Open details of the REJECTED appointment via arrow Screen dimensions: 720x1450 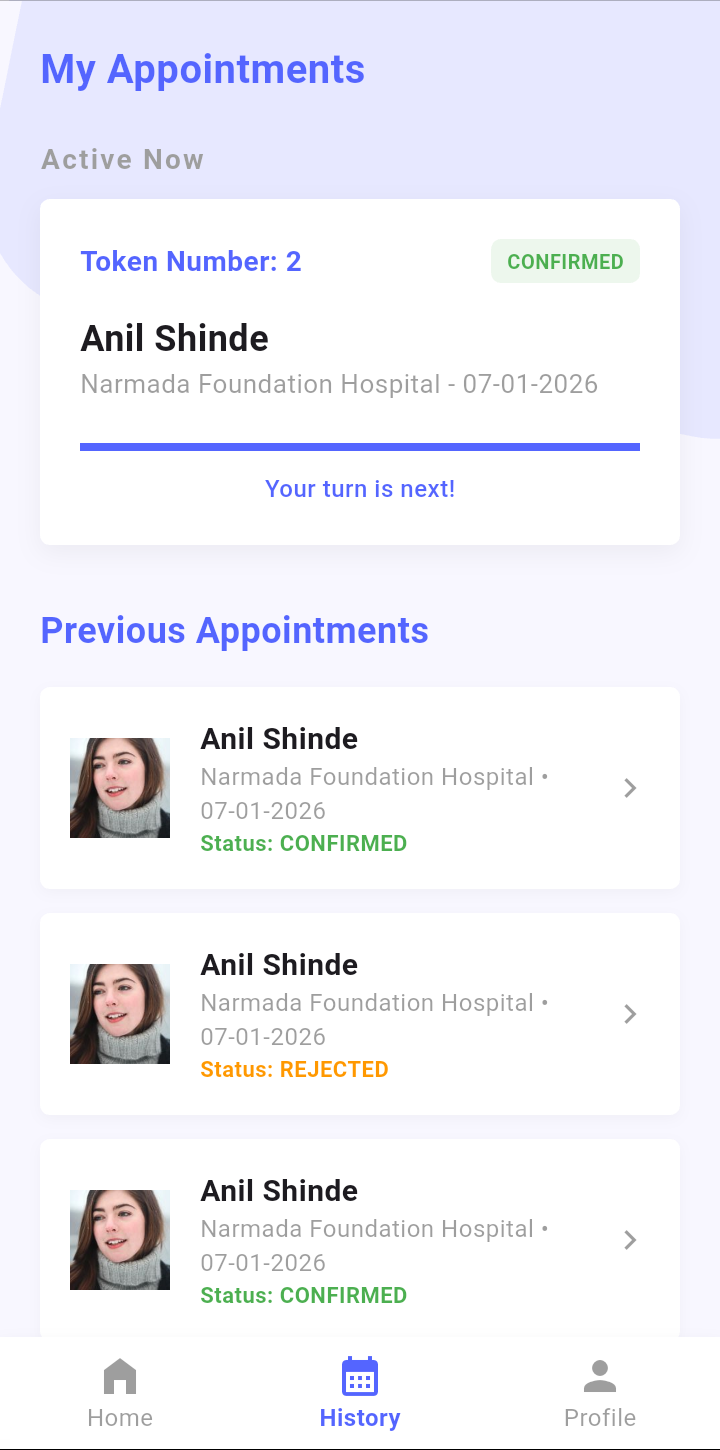coord(630,1014)
